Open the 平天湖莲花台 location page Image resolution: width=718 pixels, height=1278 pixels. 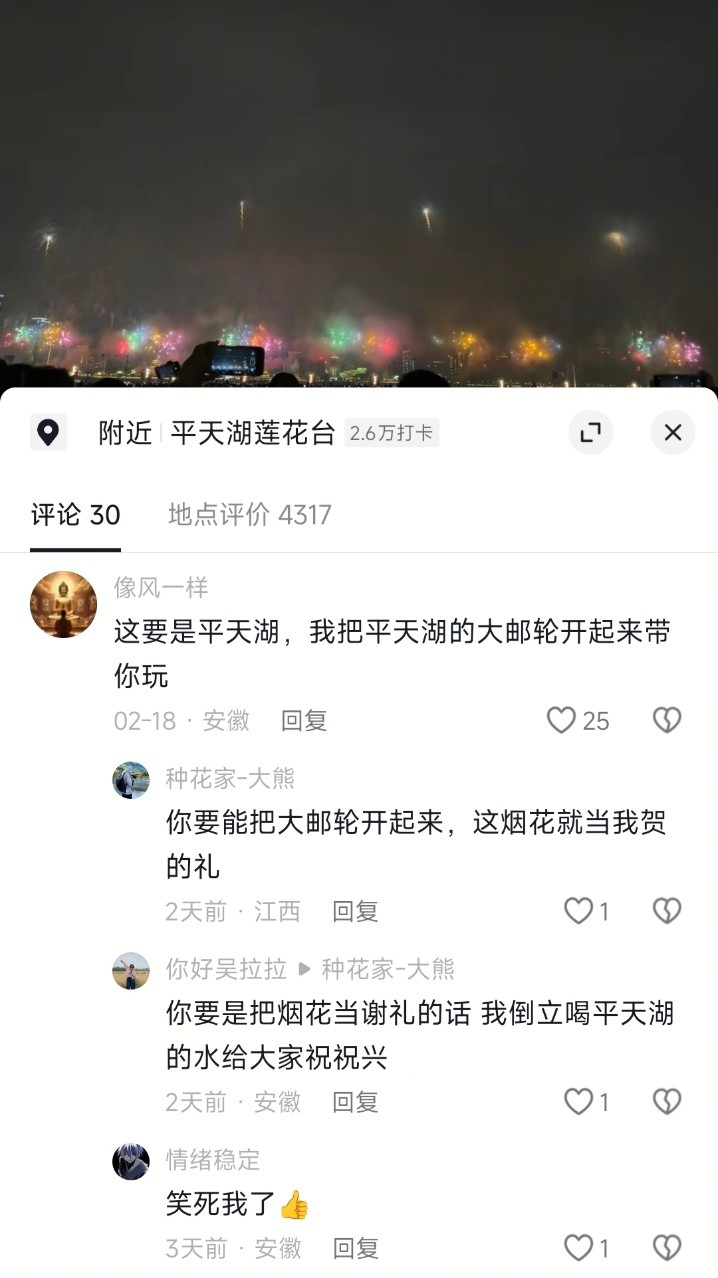(x=252, y=433)
